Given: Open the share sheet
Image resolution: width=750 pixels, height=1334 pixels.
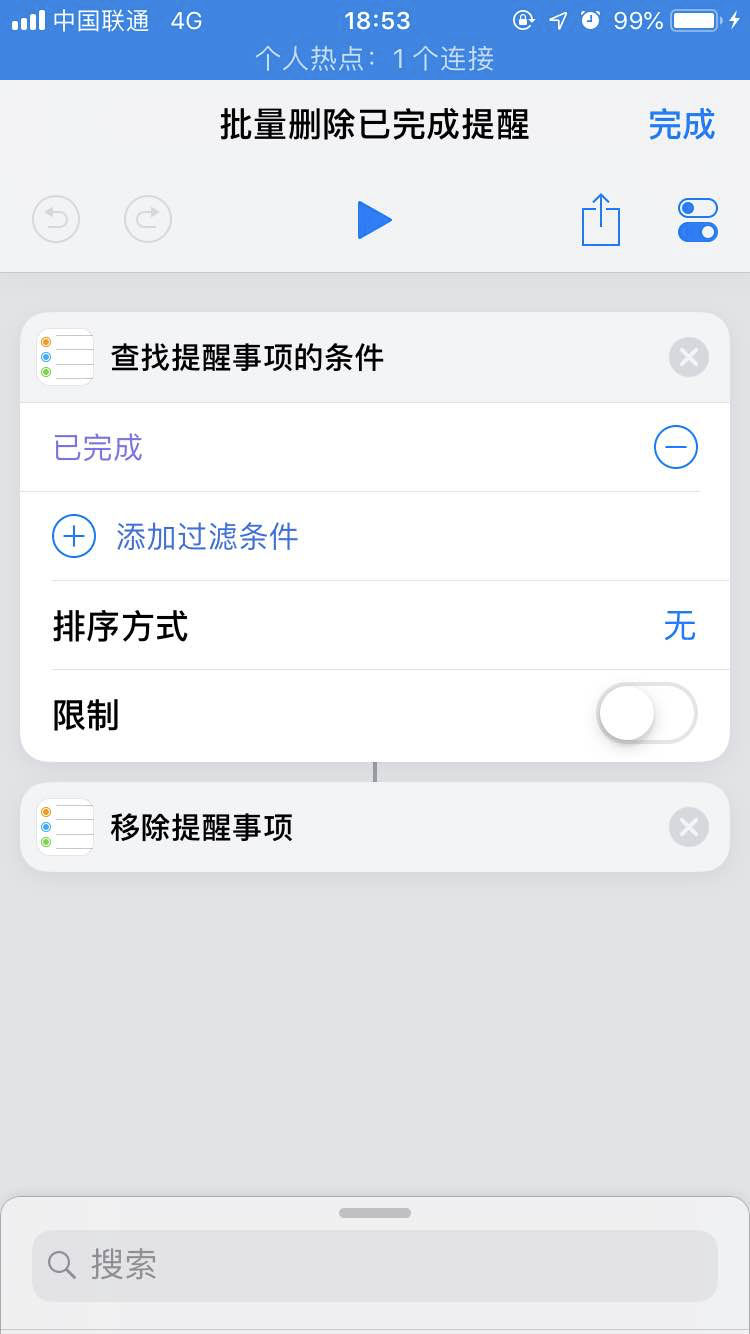Looking at the screenshot, I should 600,219.
